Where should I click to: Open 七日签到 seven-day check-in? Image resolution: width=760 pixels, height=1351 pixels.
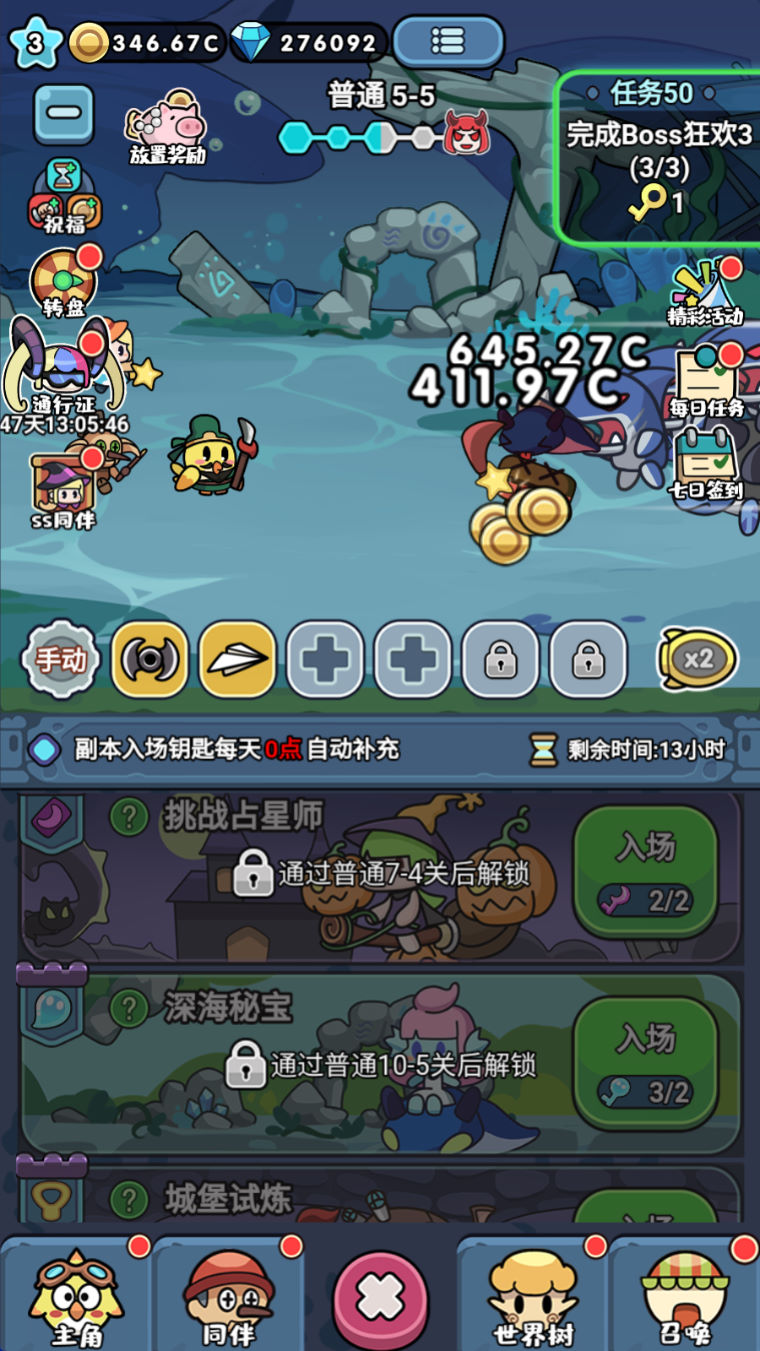click(x=708, y=462)
